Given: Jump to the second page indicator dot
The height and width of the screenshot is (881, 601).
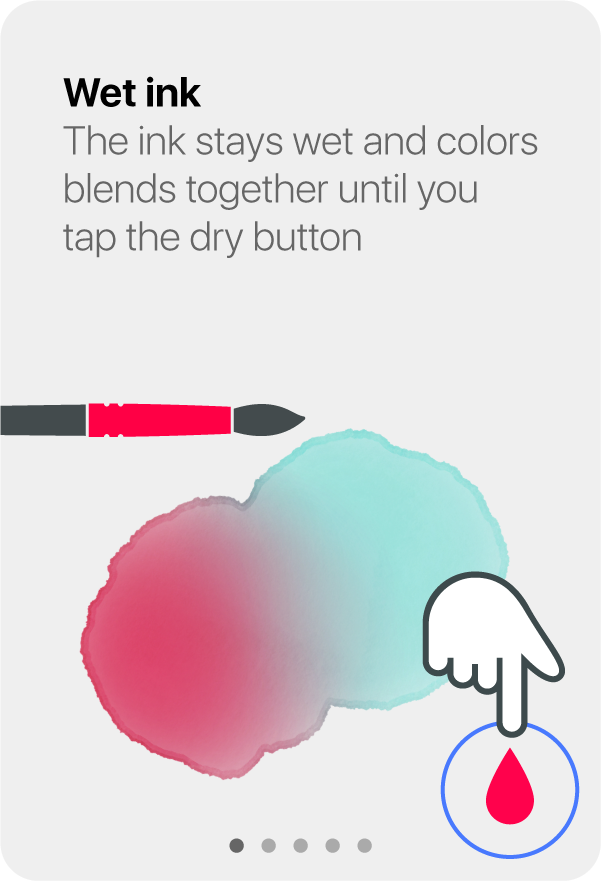Looking at the screenshot, I should point(268,846).
